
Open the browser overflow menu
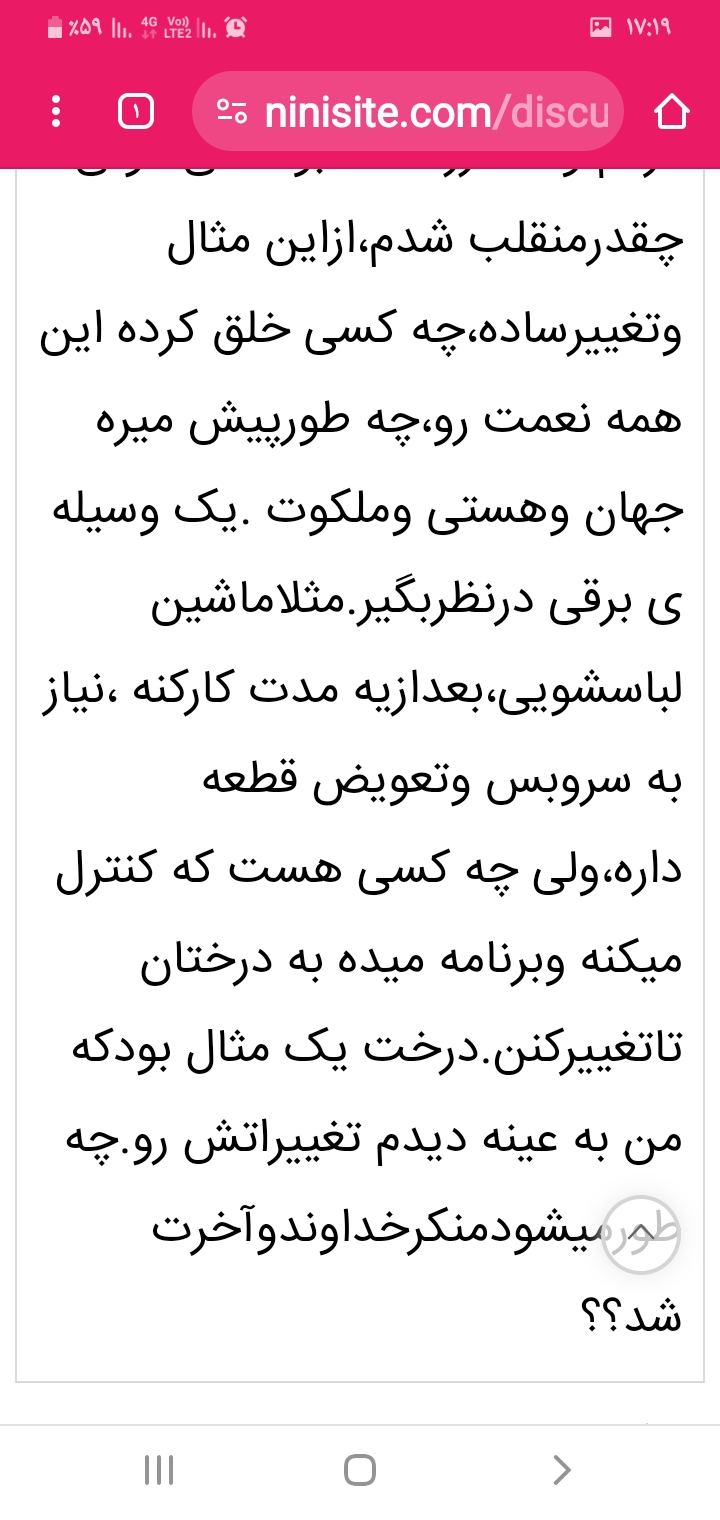[x=56, y=111]
